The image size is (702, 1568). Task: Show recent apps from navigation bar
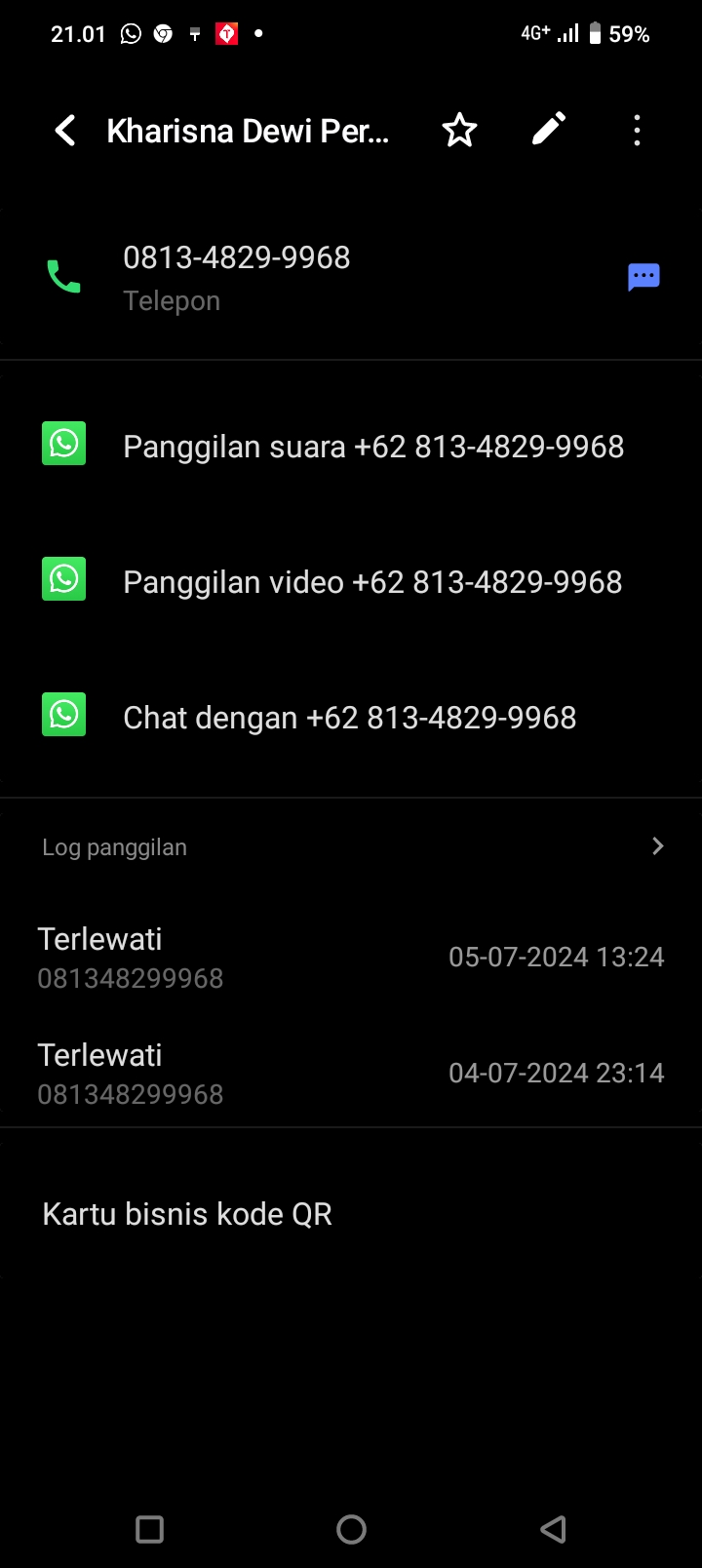click(150, 1529)
